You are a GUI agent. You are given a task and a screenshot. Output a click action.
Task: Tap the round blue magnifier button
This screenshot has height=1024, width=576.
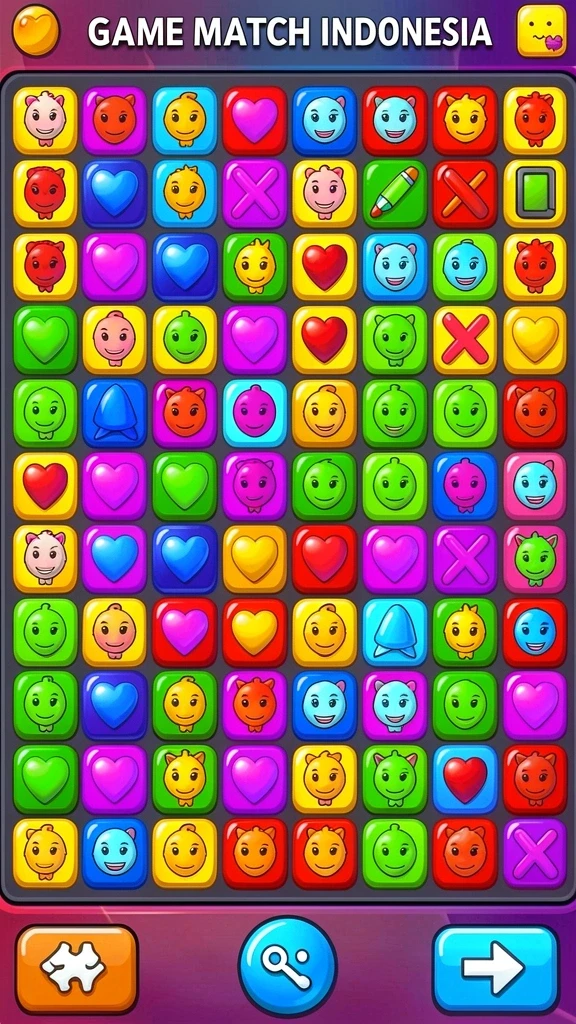287,966
